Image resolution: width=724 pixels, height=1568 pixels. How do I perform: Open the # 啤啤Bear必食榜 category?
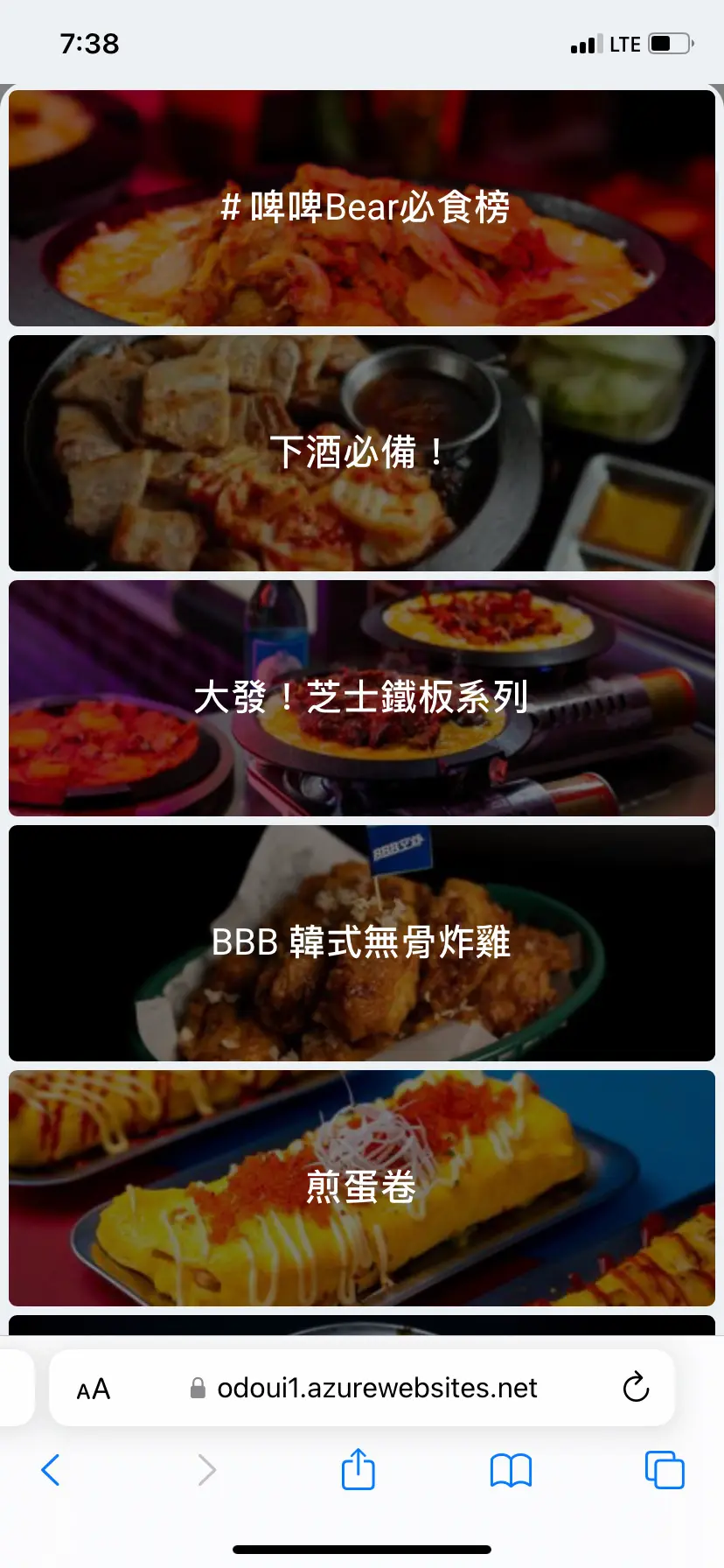362,208
